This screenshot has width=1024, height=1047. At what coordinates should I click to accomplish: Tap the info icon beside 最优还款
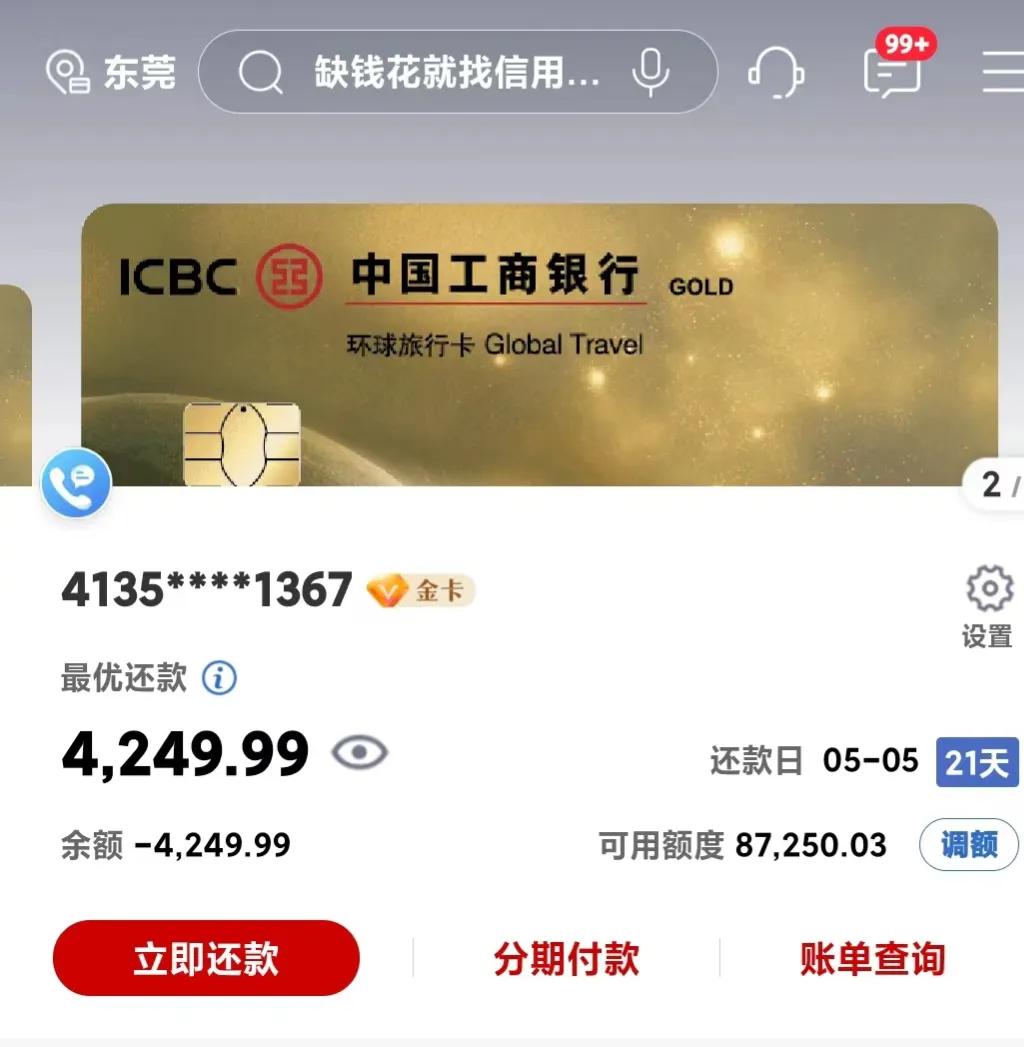[x=218, y=678]
